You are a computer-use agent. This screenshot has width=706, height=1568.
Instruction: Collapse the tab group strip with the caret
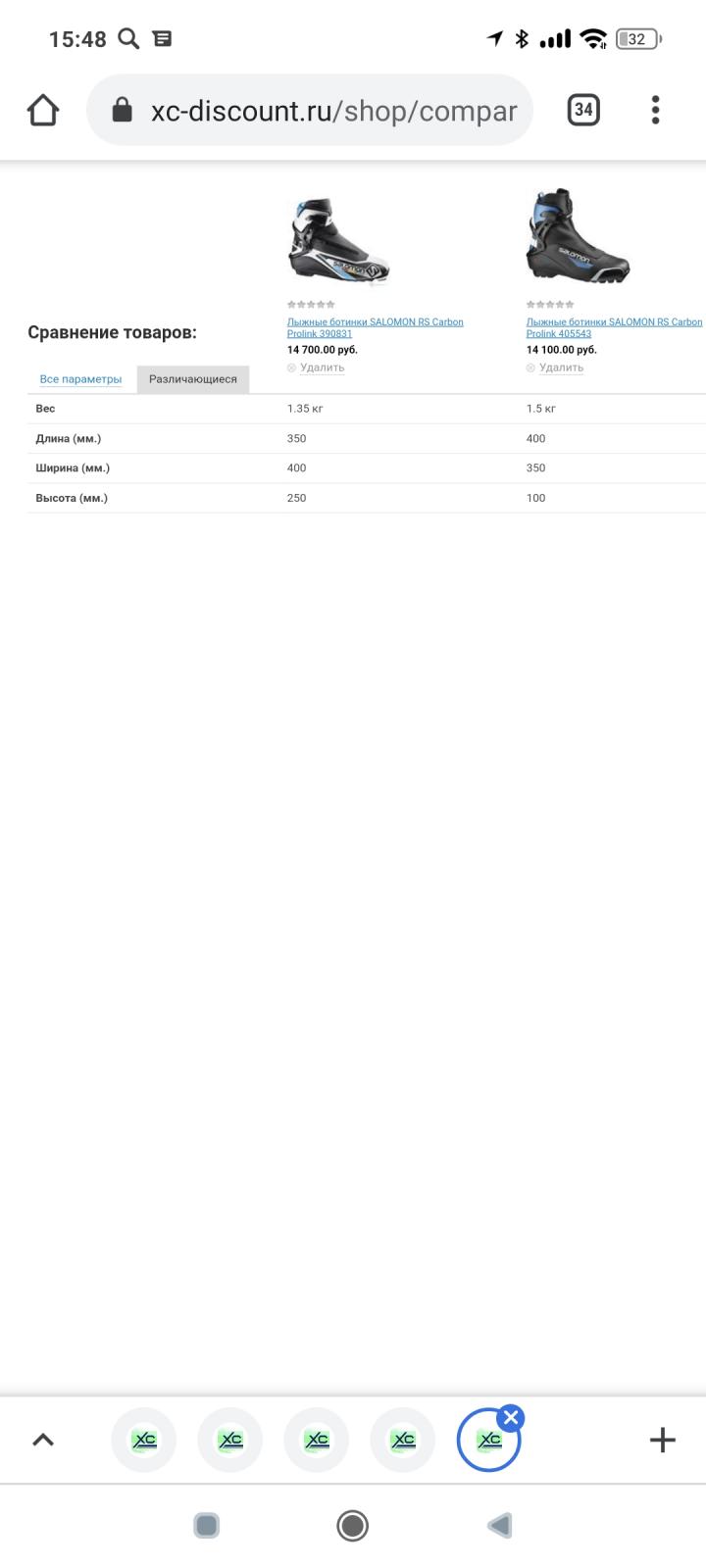[x=43, y=1440]
